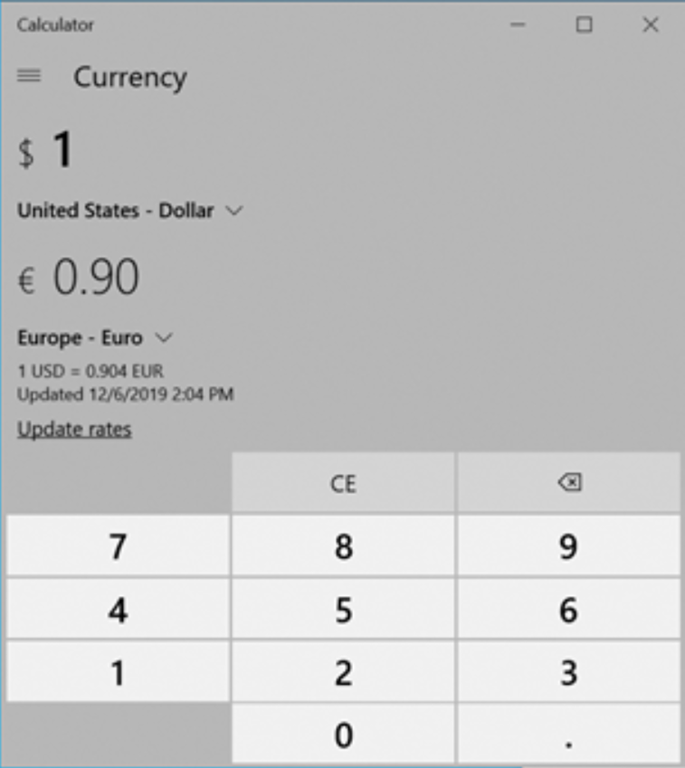Enter digit 2 on the keypad
Viewport: 685px width, 768px height.
(x=343, y=673)
